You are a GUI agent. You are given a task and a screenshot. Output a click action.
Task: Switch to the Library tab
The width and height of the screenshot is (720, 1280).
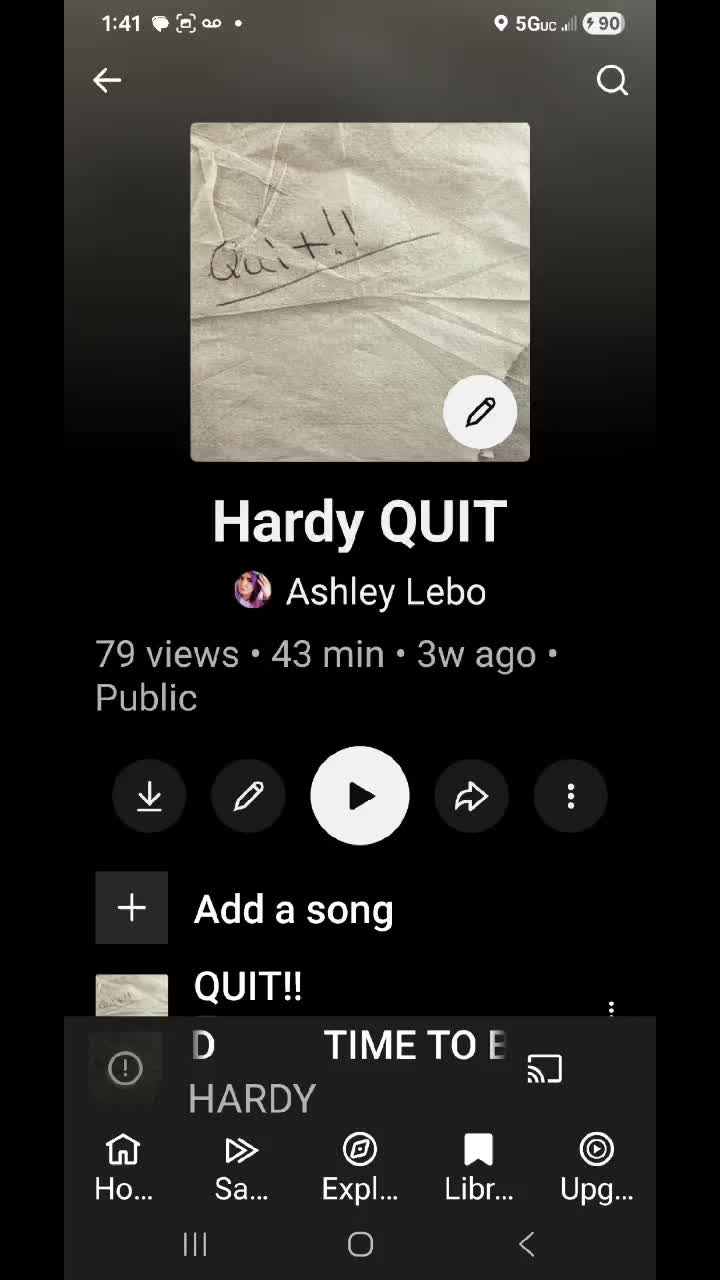click(x=478, y=1167)
